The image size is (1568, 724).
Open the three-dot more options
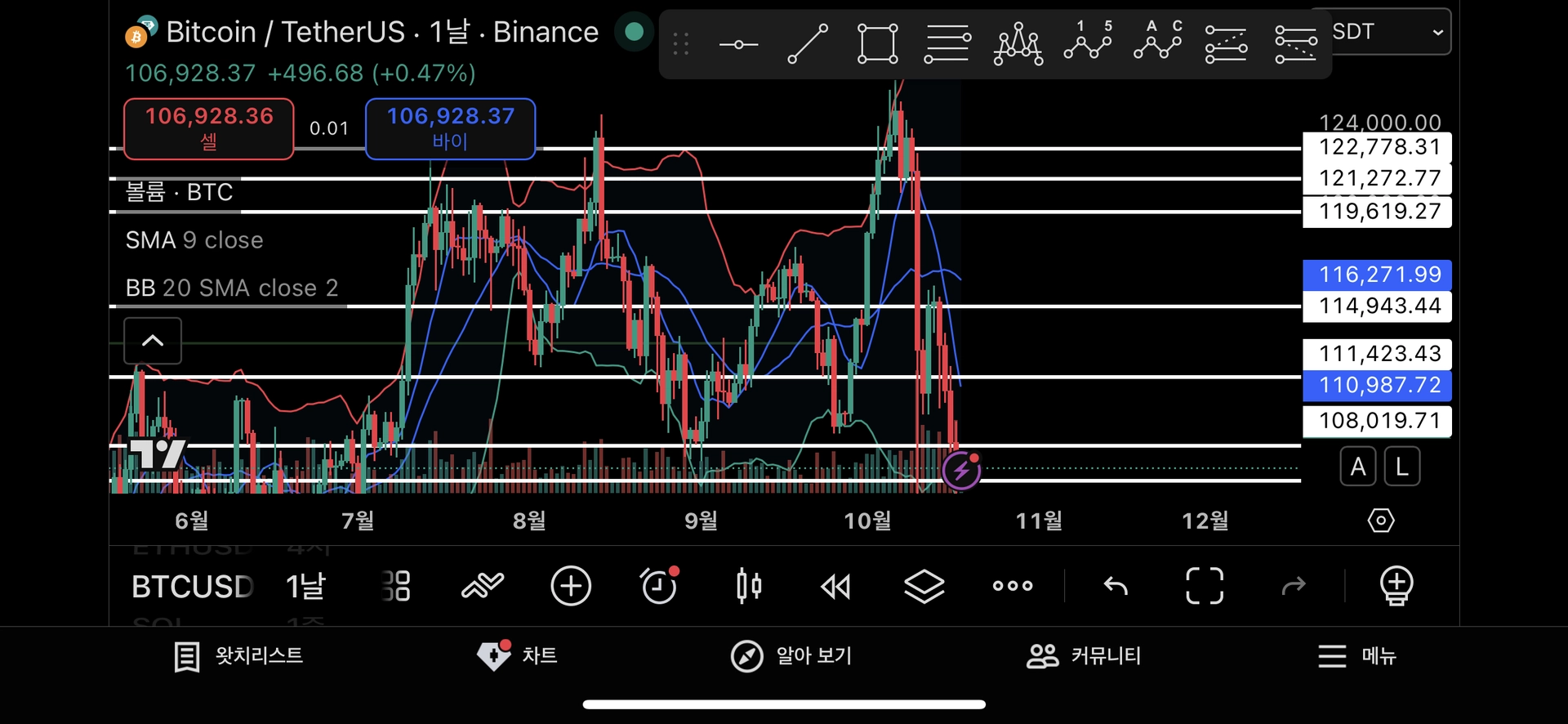[x=1013, y=586]
